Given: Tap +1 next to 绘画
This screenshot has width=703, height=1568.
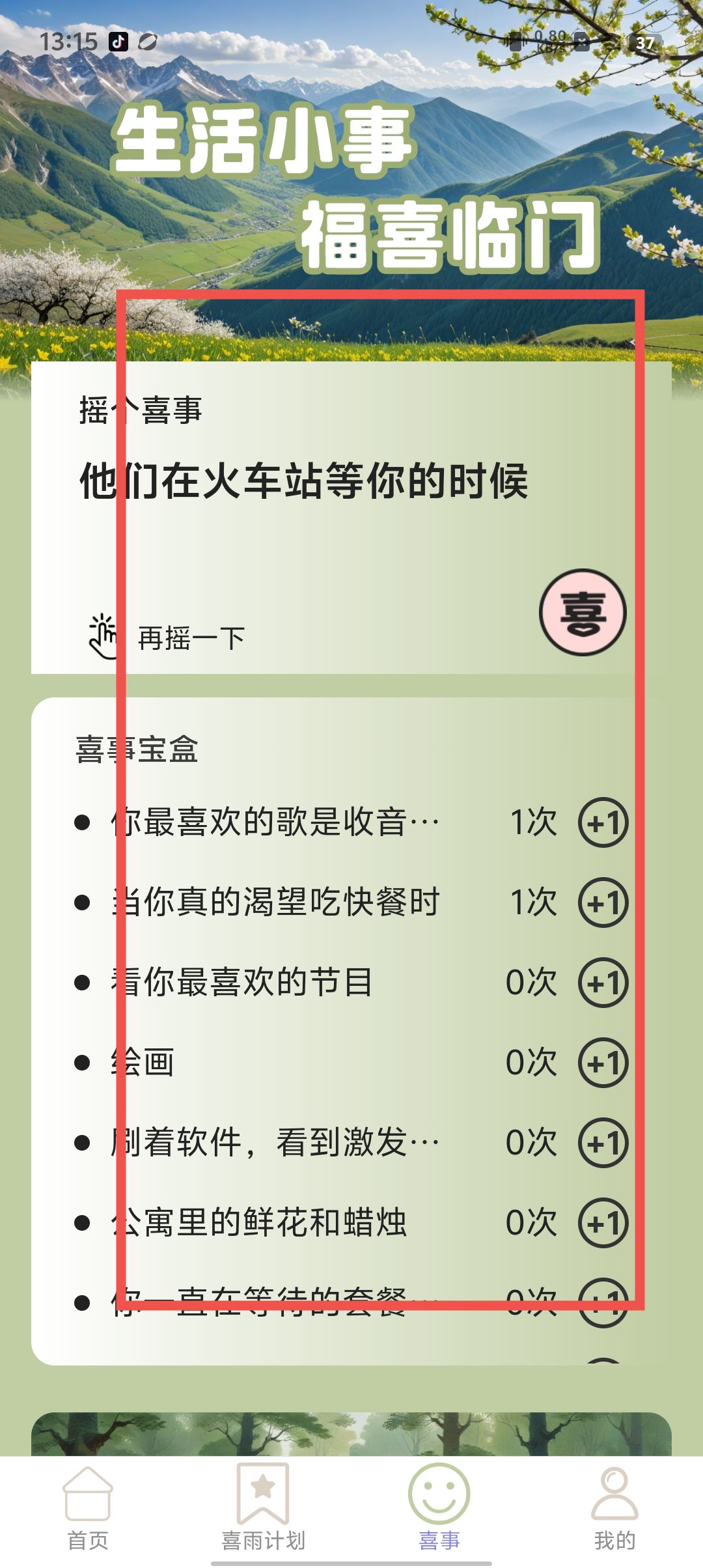Looking at the screenshot, I should tap(603, 1063).
